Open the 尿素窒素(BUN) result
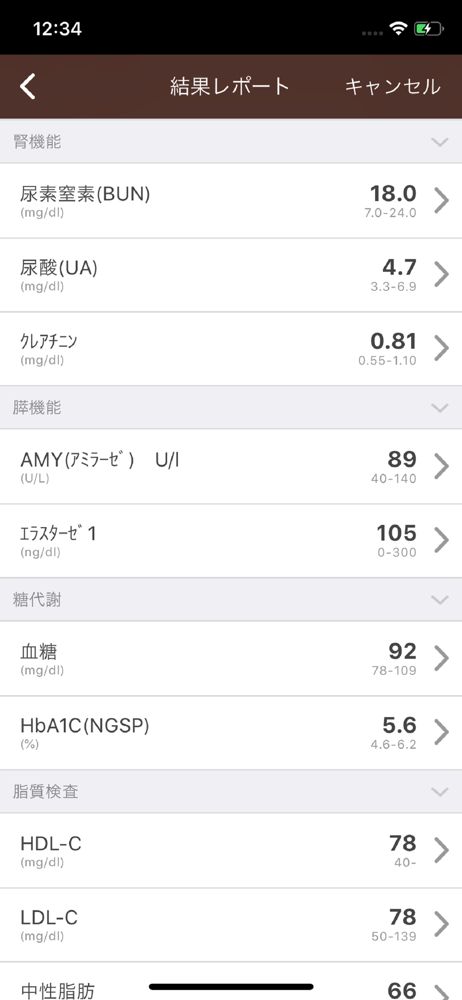This screenshot has width=462, height=1000. pyautogui.click(x=231, y=201)
